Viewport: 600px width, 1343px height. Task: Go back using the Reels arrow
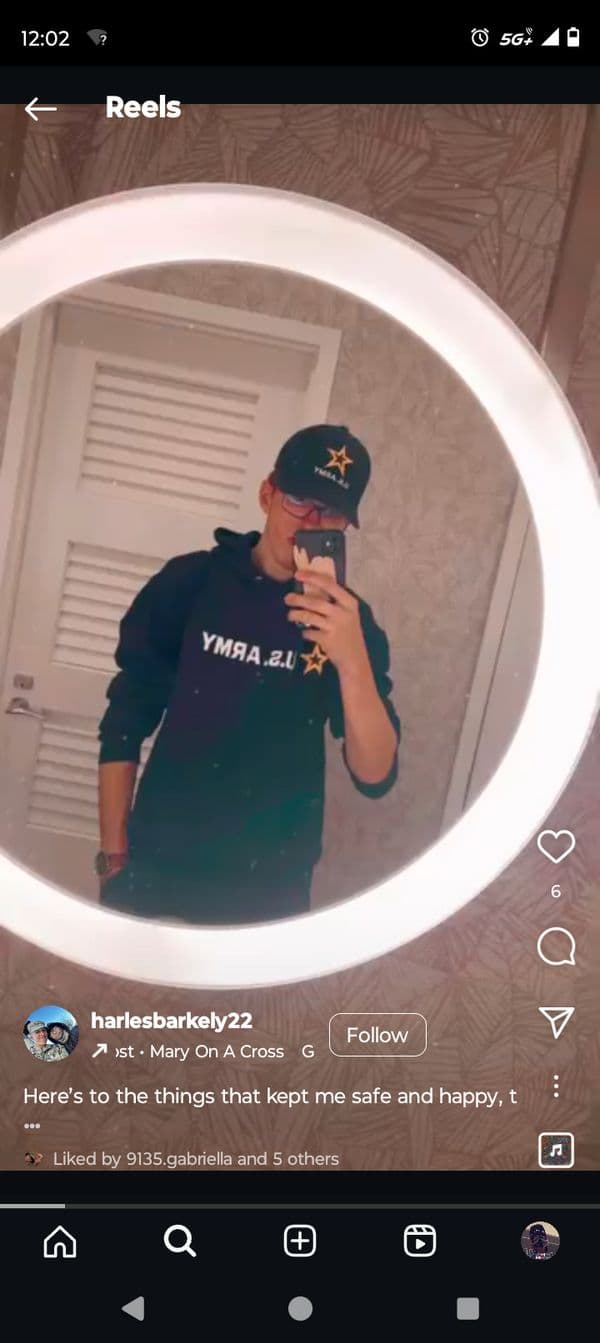click(41, 109)
